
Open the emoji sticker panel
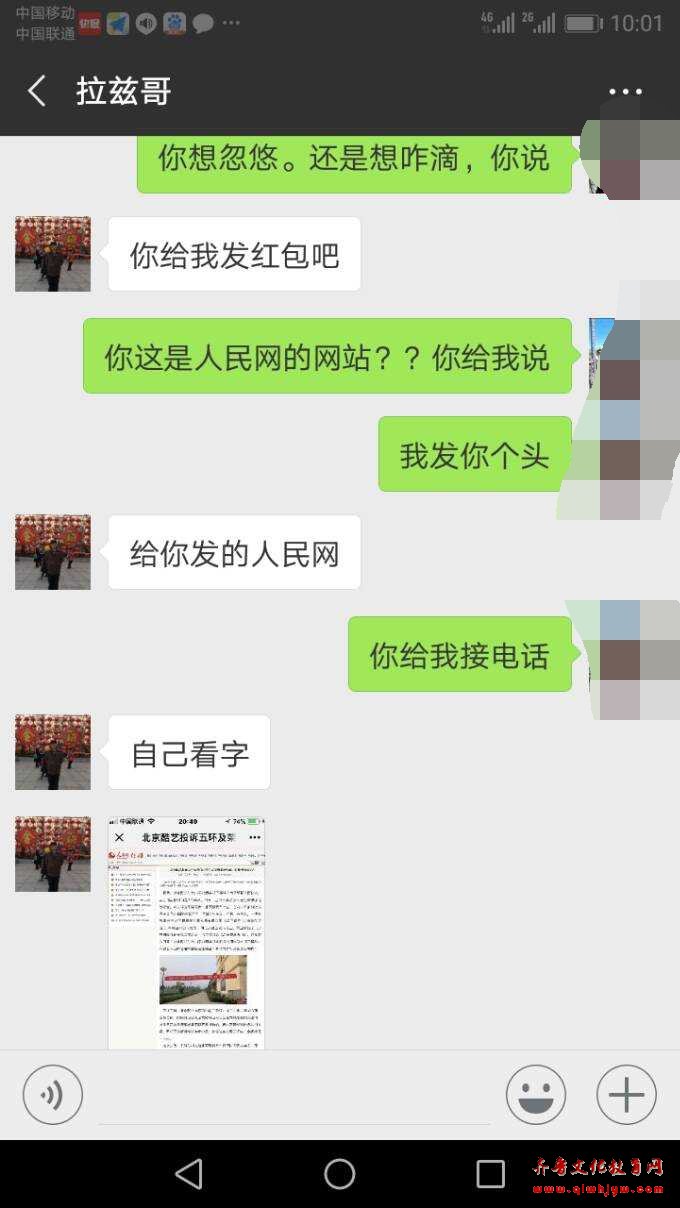pos(536,1095)
